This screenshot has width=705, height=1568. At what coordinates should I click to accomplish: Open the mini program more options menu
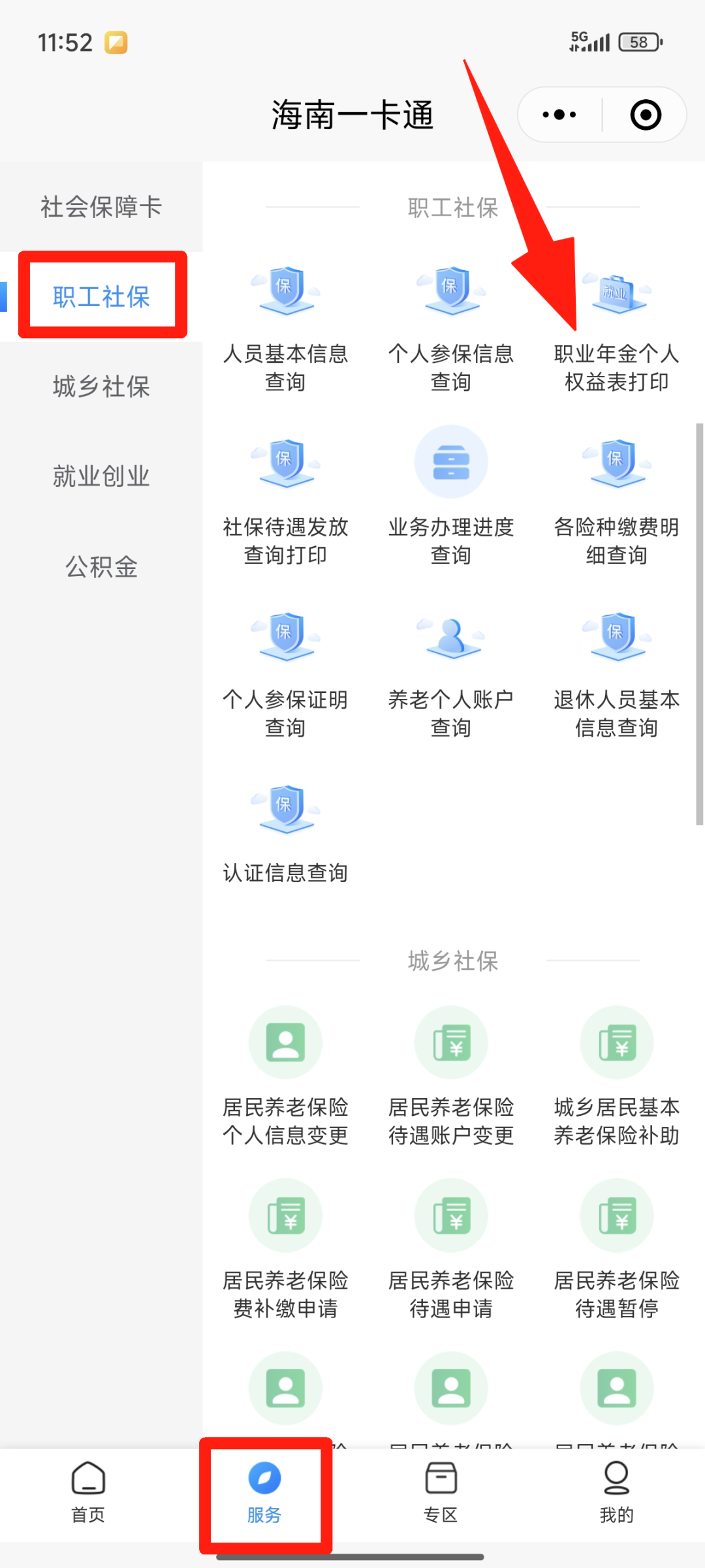(x=559, y=115)
